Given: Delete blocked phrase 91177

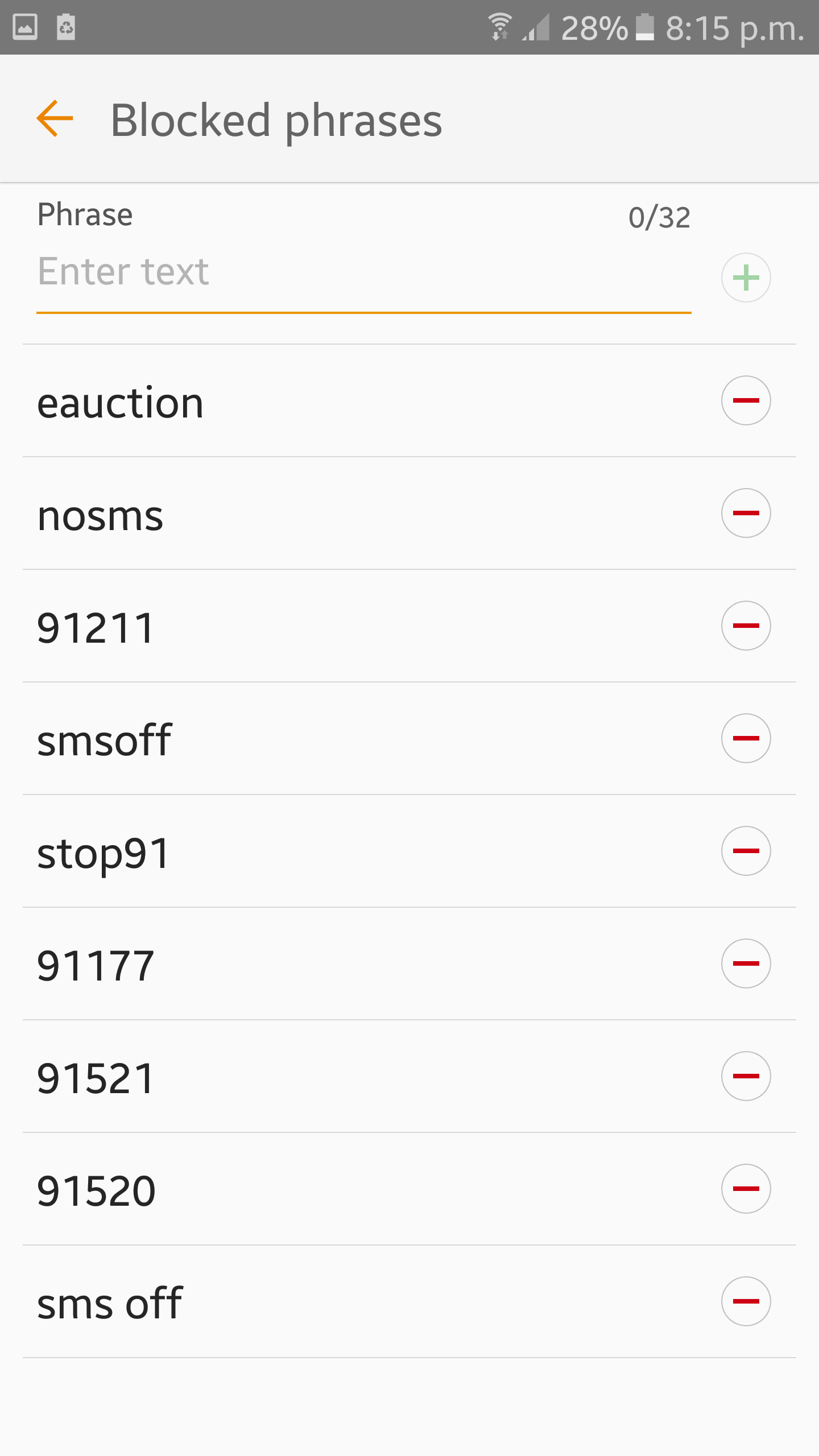Looking at the screenshot, I should tap(746, 963).
